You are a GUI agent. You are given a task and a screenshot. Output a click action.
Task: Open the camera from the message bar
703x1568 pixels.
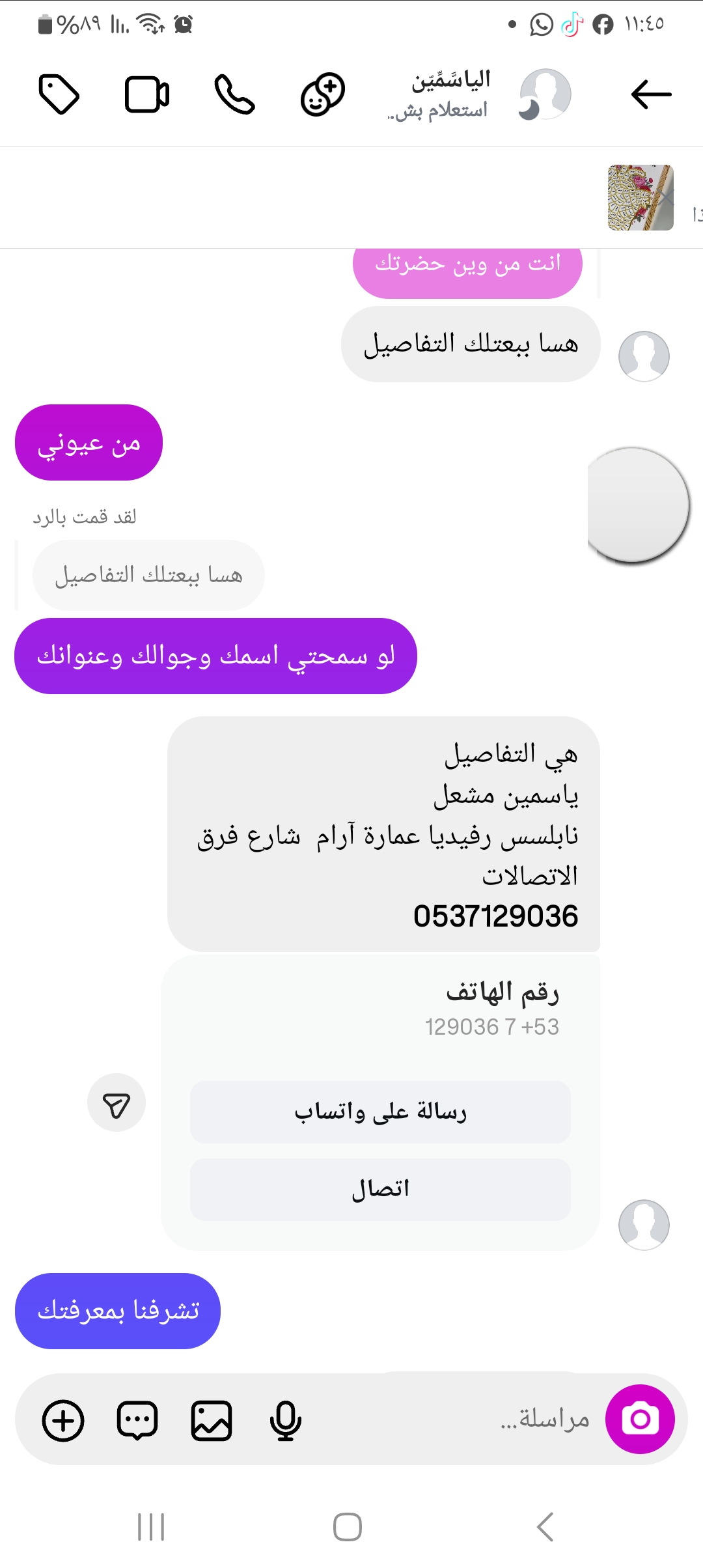640,1419
